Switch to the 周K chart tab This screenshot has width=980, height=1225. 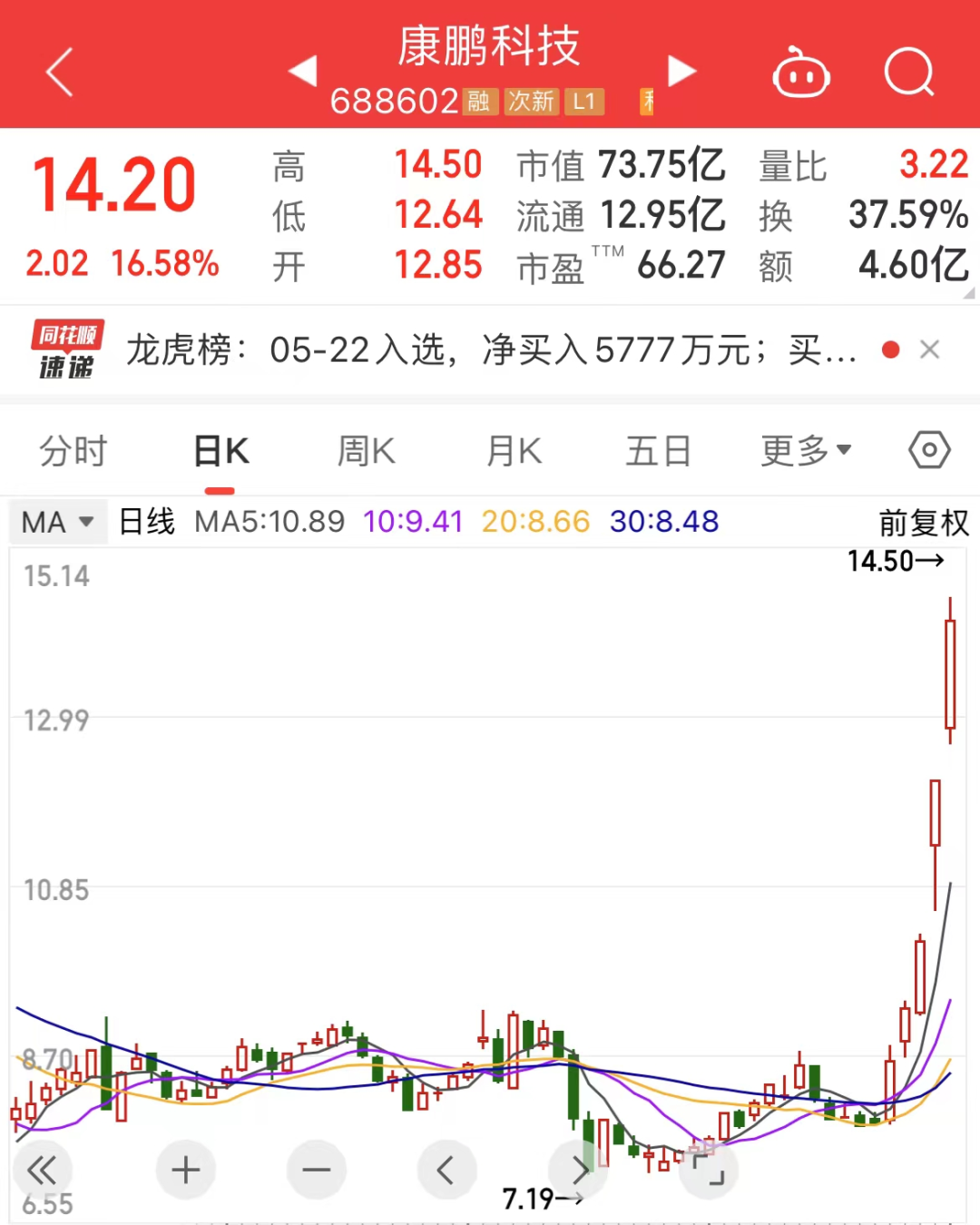tap(366, 451)
